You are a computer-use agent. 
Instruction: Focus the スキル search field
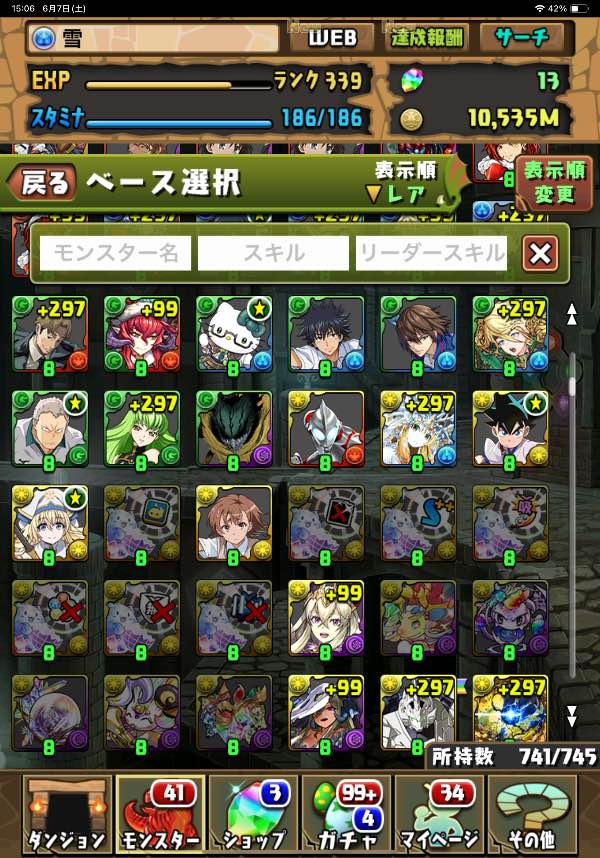coord(273,254)
